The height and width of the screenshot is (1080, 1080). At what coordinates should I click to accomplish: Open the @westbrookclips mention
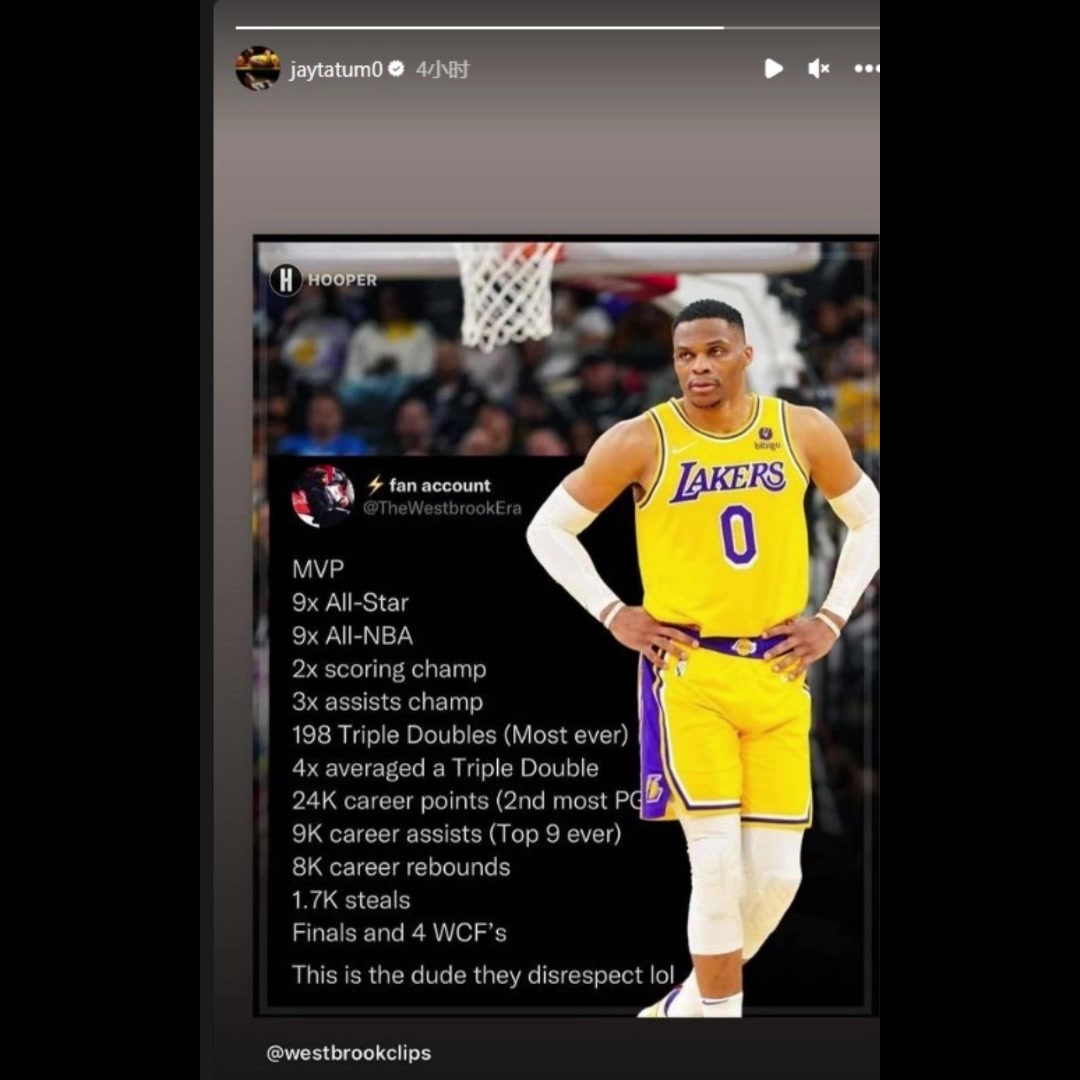point(349,1053)
